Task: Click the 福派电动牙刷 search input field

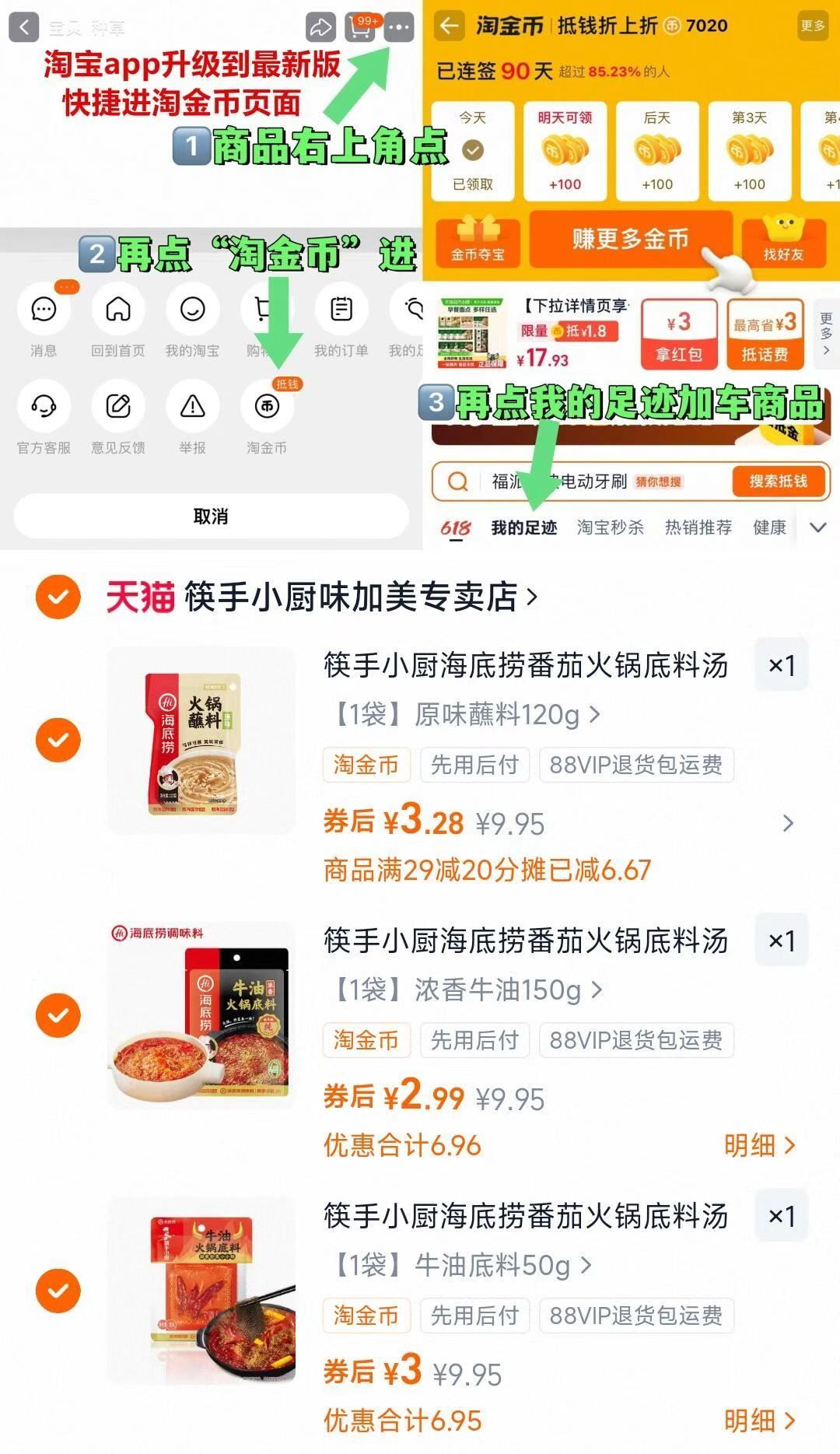Action: coord(576,482)
